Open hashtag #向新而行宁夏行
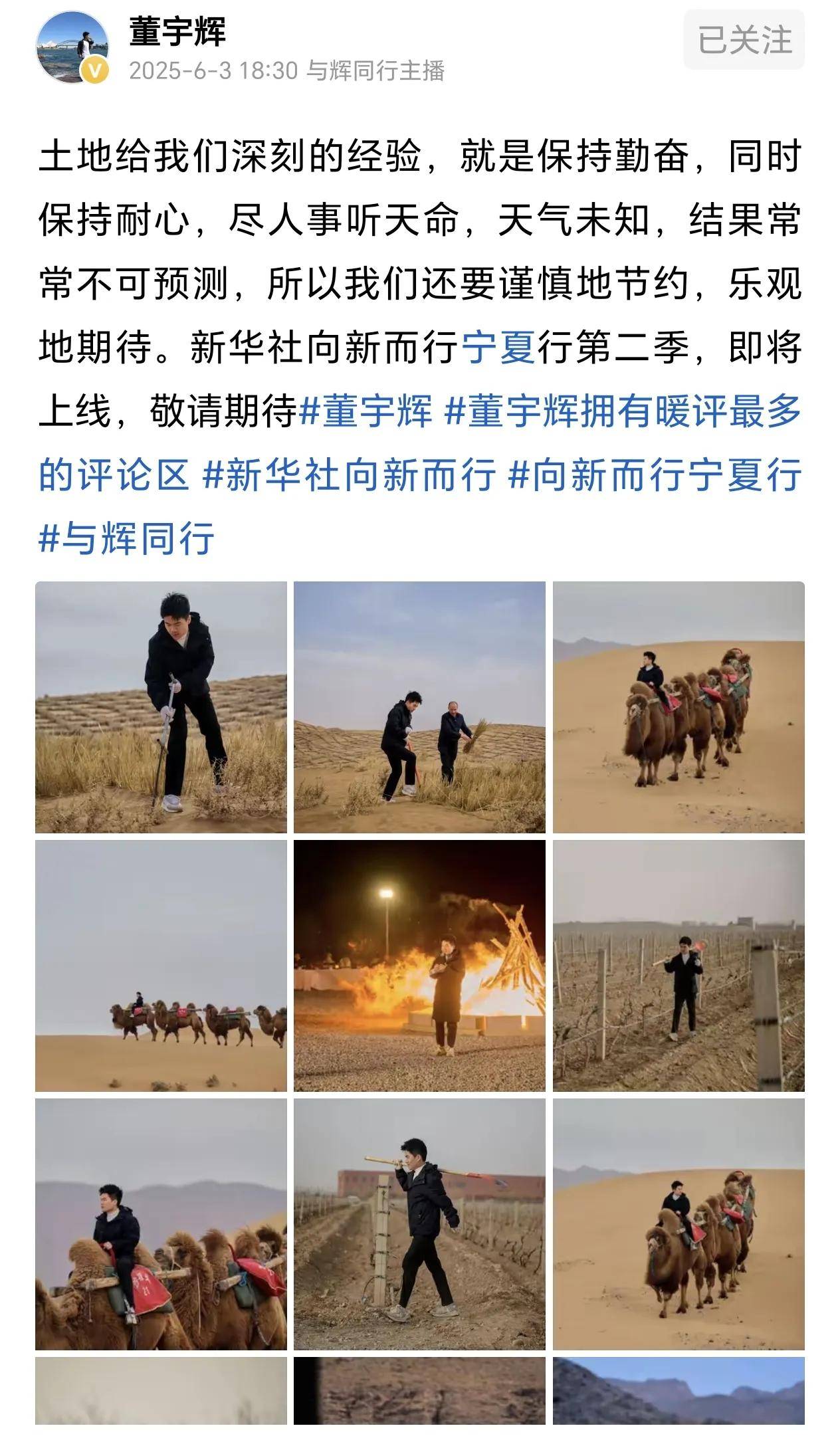 tap(655, 475)
